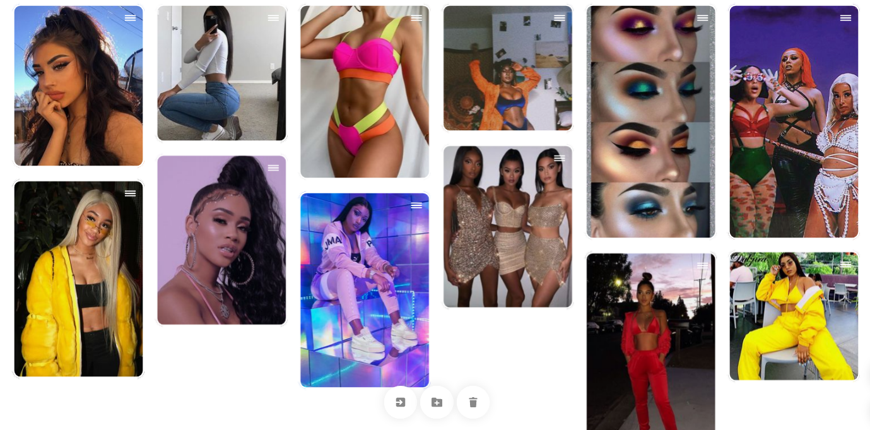Tap the add to folder button
The image size is (870, 433).
[437, 402]
